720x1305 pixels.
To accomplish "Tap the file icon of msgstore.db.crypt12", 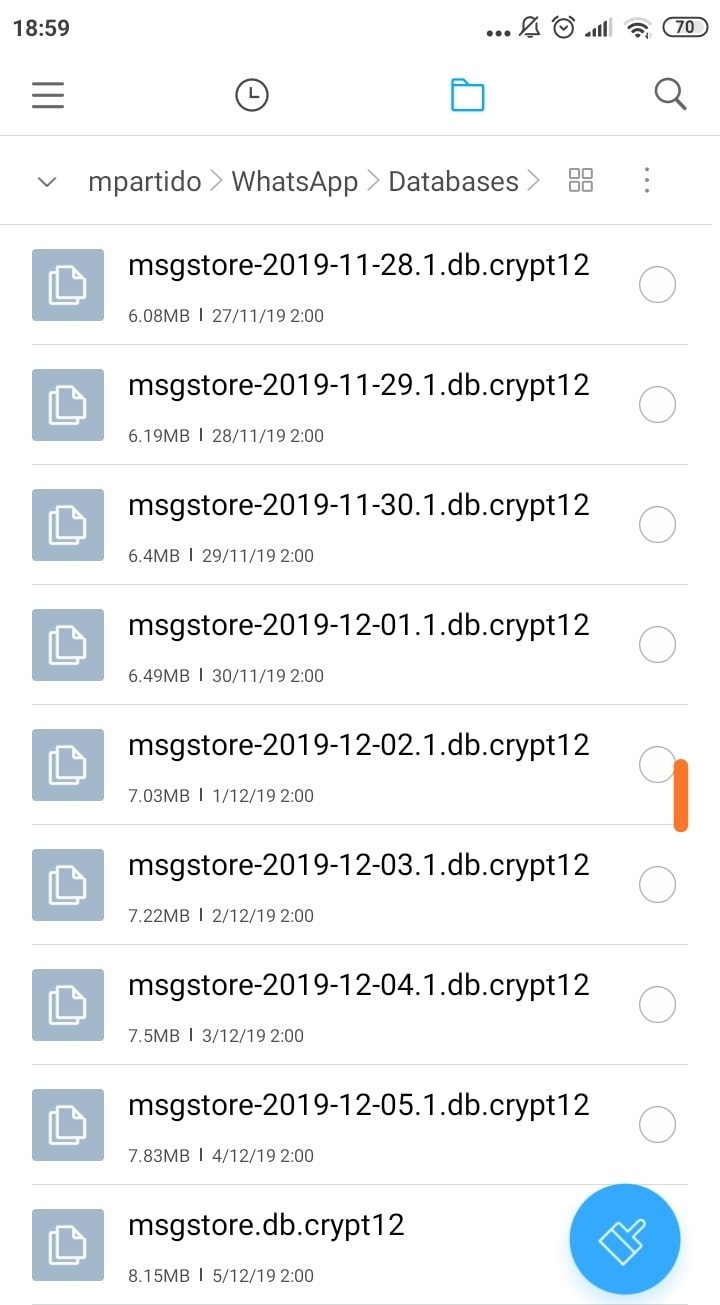I will 67,1245.
